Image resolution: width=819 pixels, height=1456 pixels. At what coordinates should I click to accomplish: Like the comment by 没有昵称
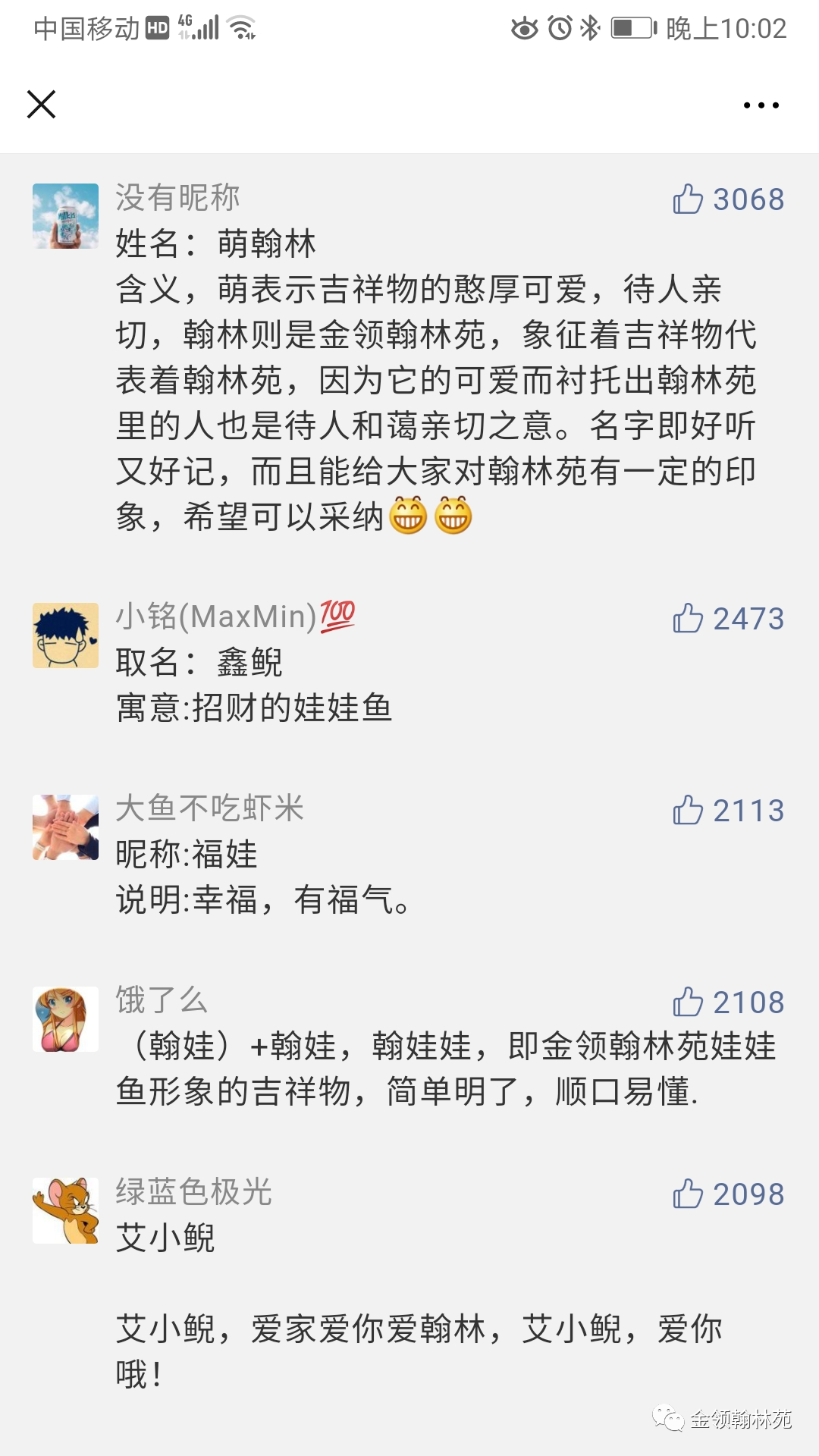click(689, 199)
